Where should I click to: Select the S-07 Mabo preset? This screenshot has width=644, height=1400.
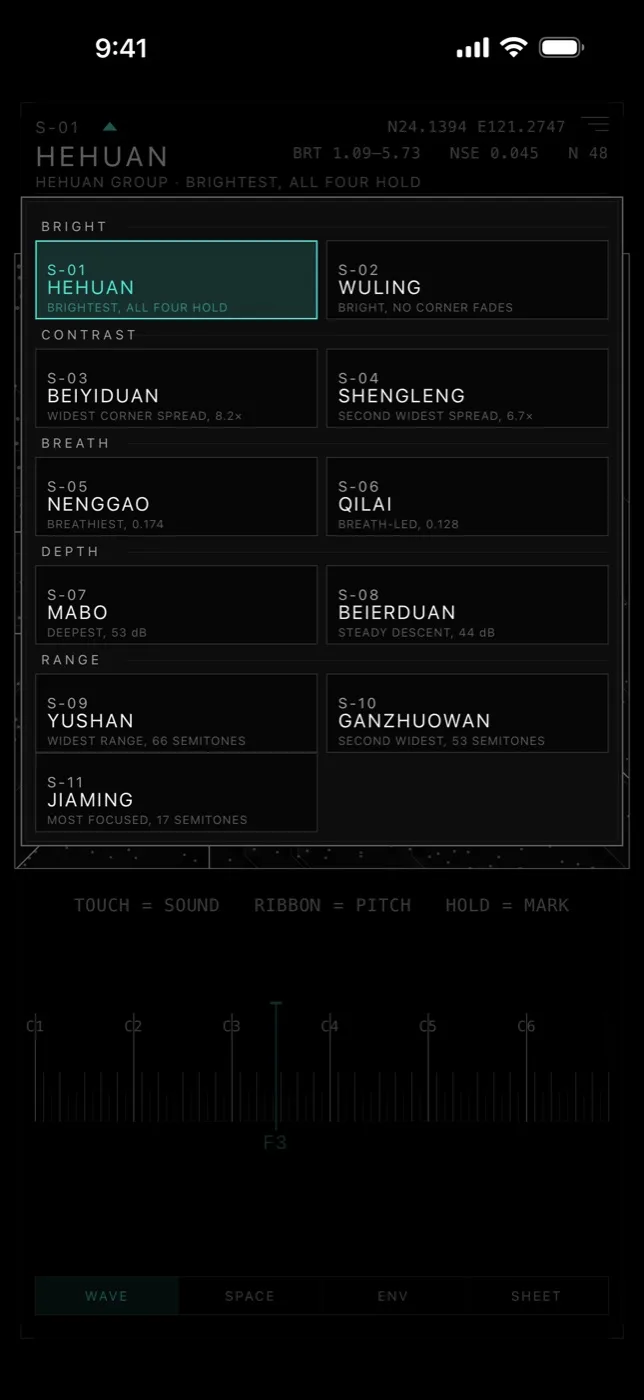176,605
